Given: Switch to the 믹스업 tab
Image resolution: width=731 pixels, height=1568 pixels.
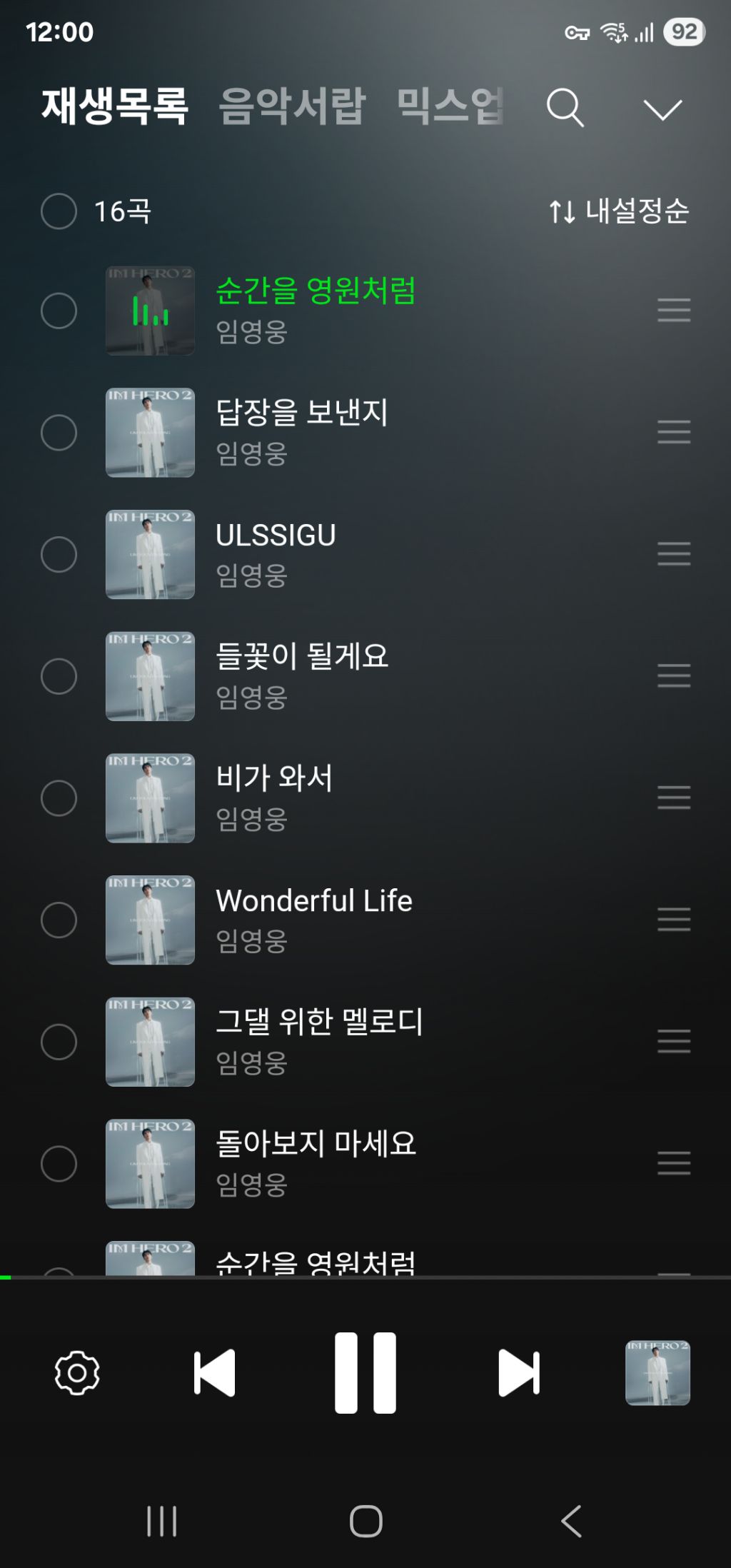Looking at the screenshot, I should point(450,106).
